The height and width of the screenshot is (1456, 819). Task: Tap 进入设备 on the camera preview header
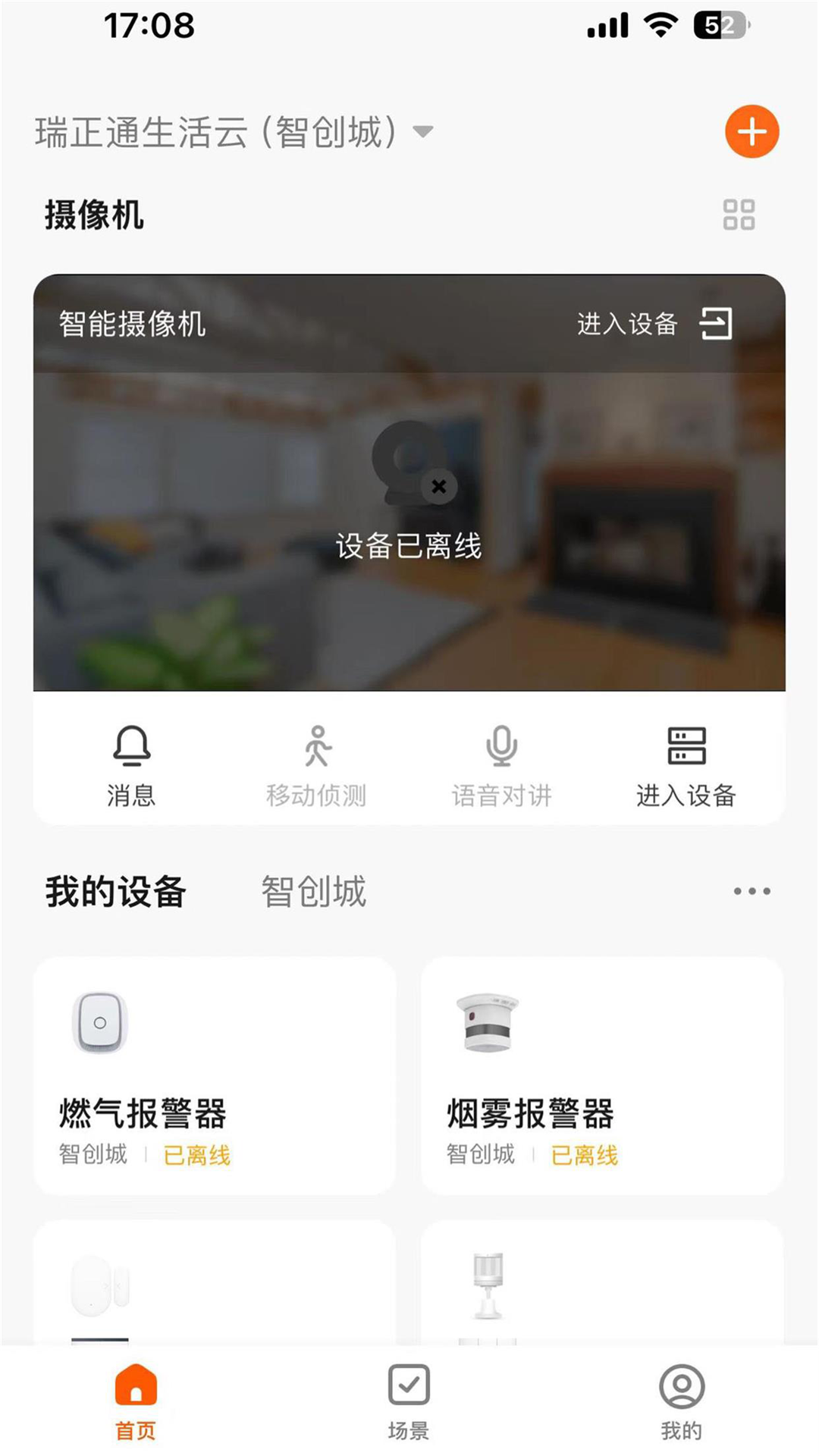click(653, 325)
